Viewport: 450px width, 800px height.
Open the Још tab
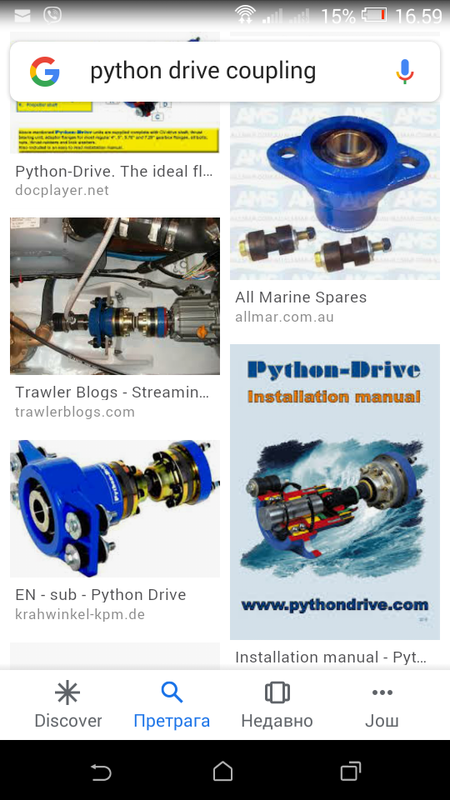[382, 705]
